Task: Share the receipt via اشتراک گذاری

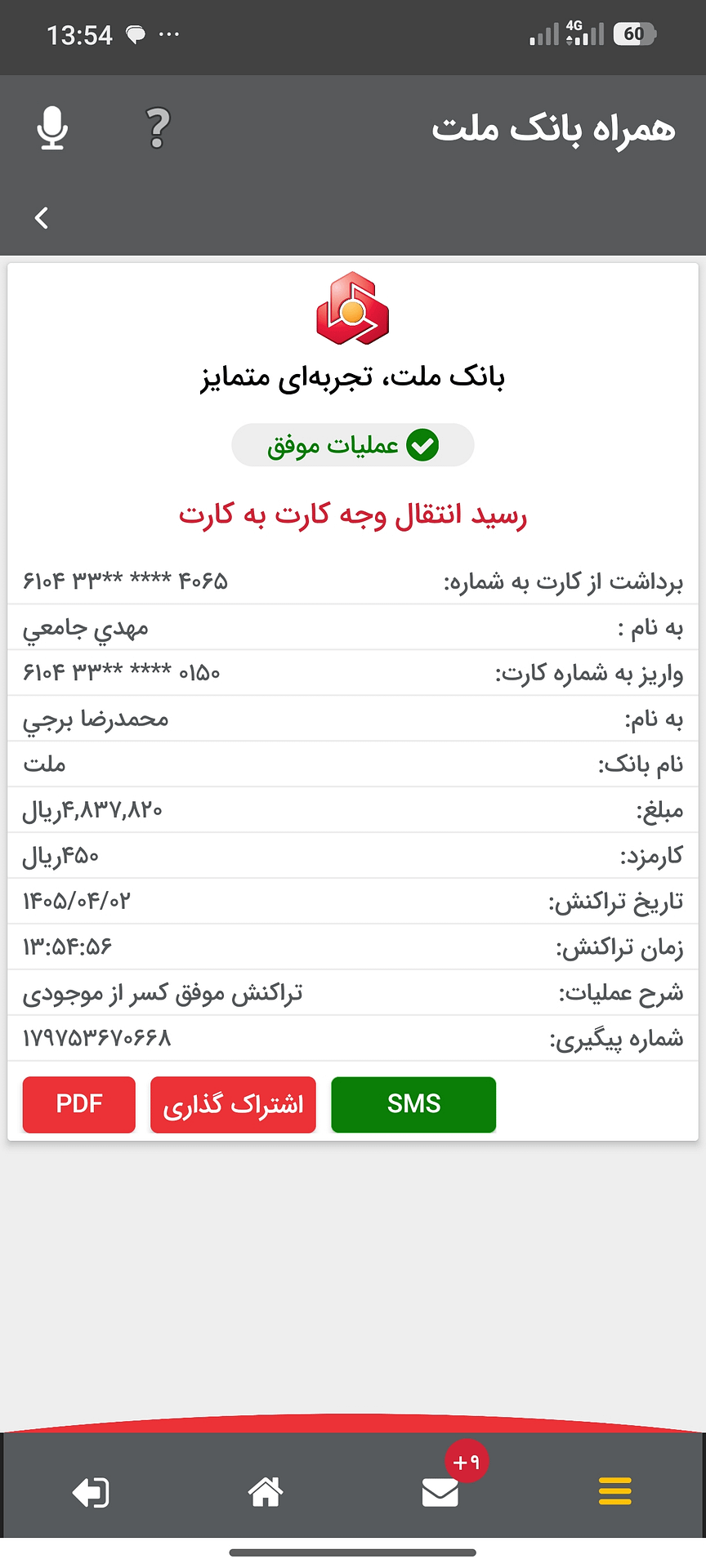Action: pos(233,1104)
